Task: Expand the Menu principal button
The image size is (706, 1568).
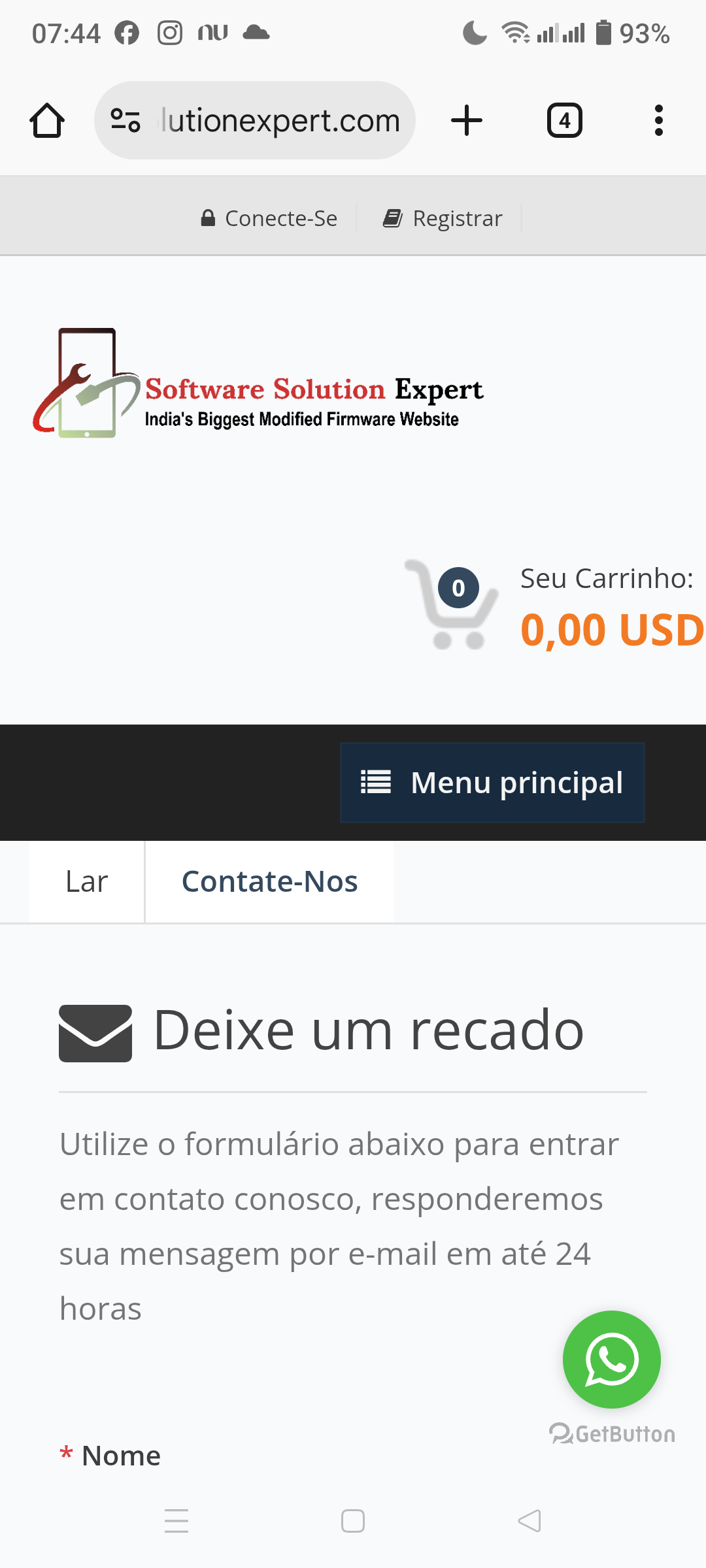Action: tap(492, 783)
